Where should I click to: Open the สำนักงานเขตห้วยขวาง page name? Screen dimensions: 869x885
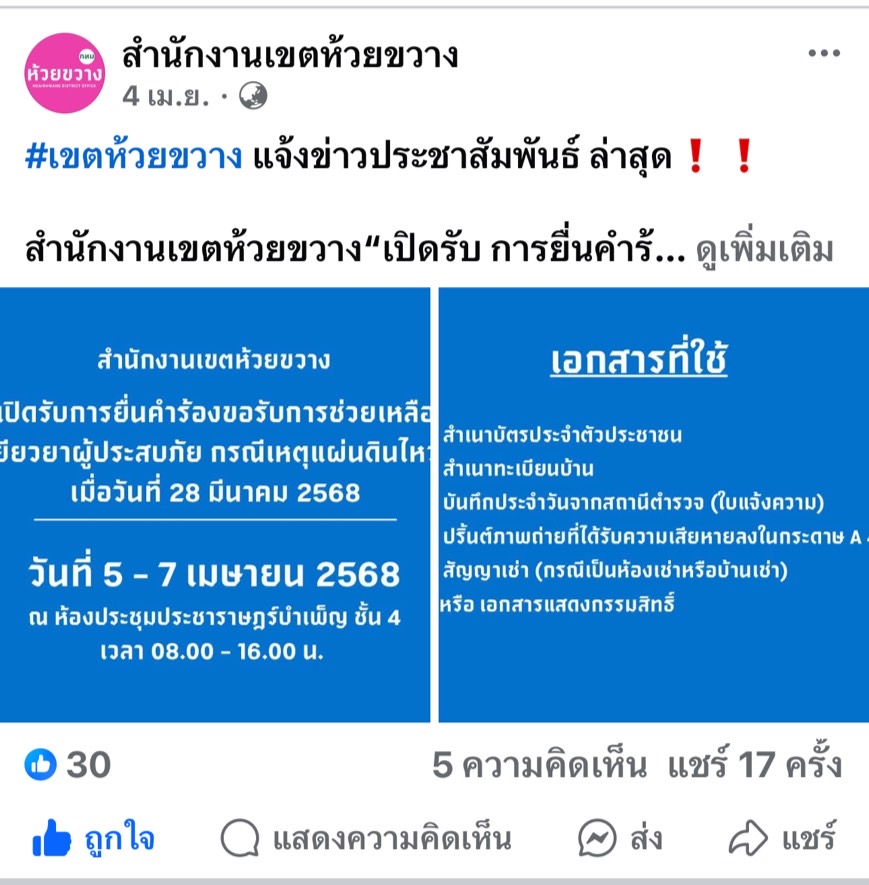[x=290, y=55]
